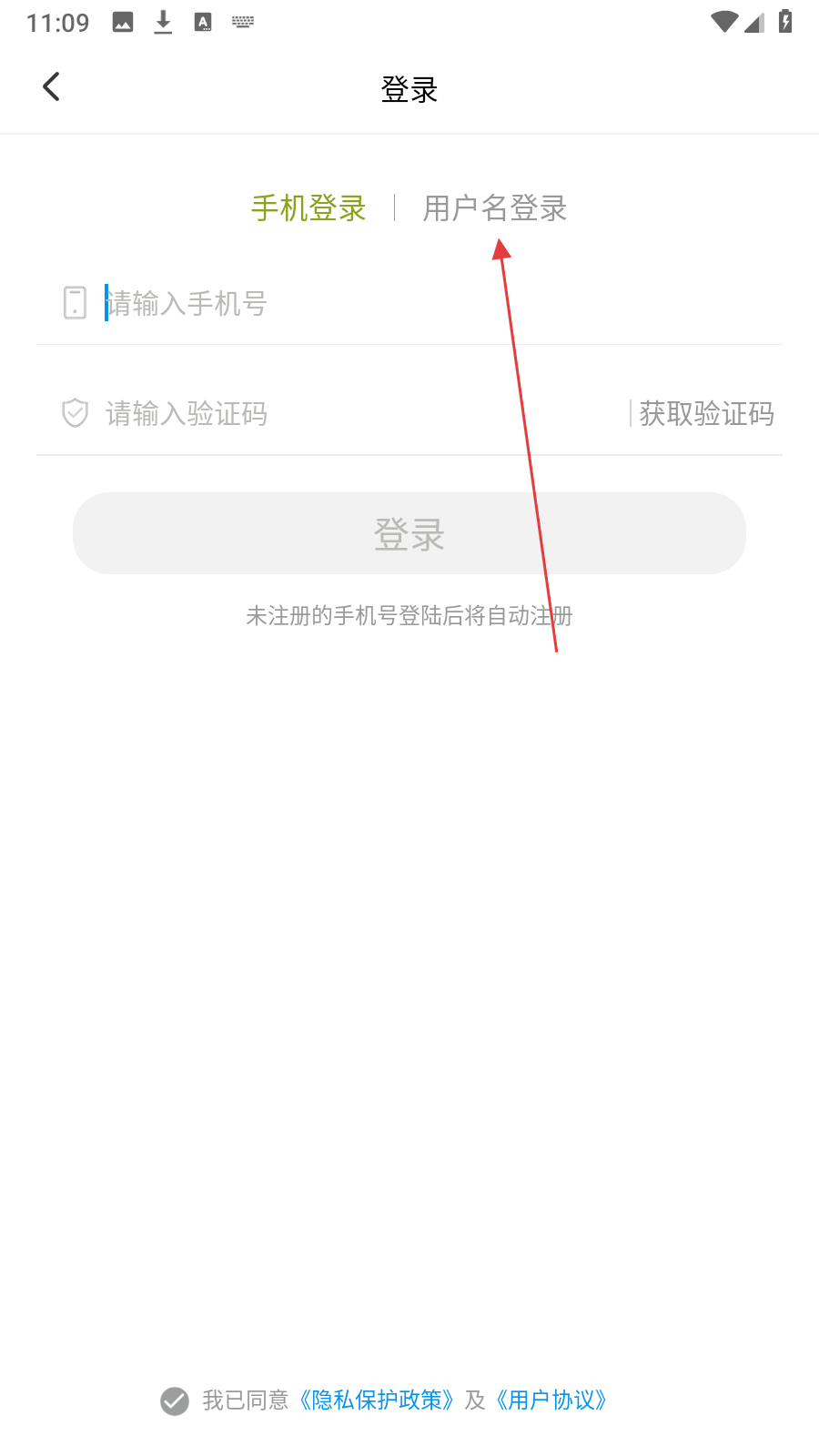Toggle the 我已同意 agreement checkbox
Screen dimensions: 819x1456
coord(175,1400)
